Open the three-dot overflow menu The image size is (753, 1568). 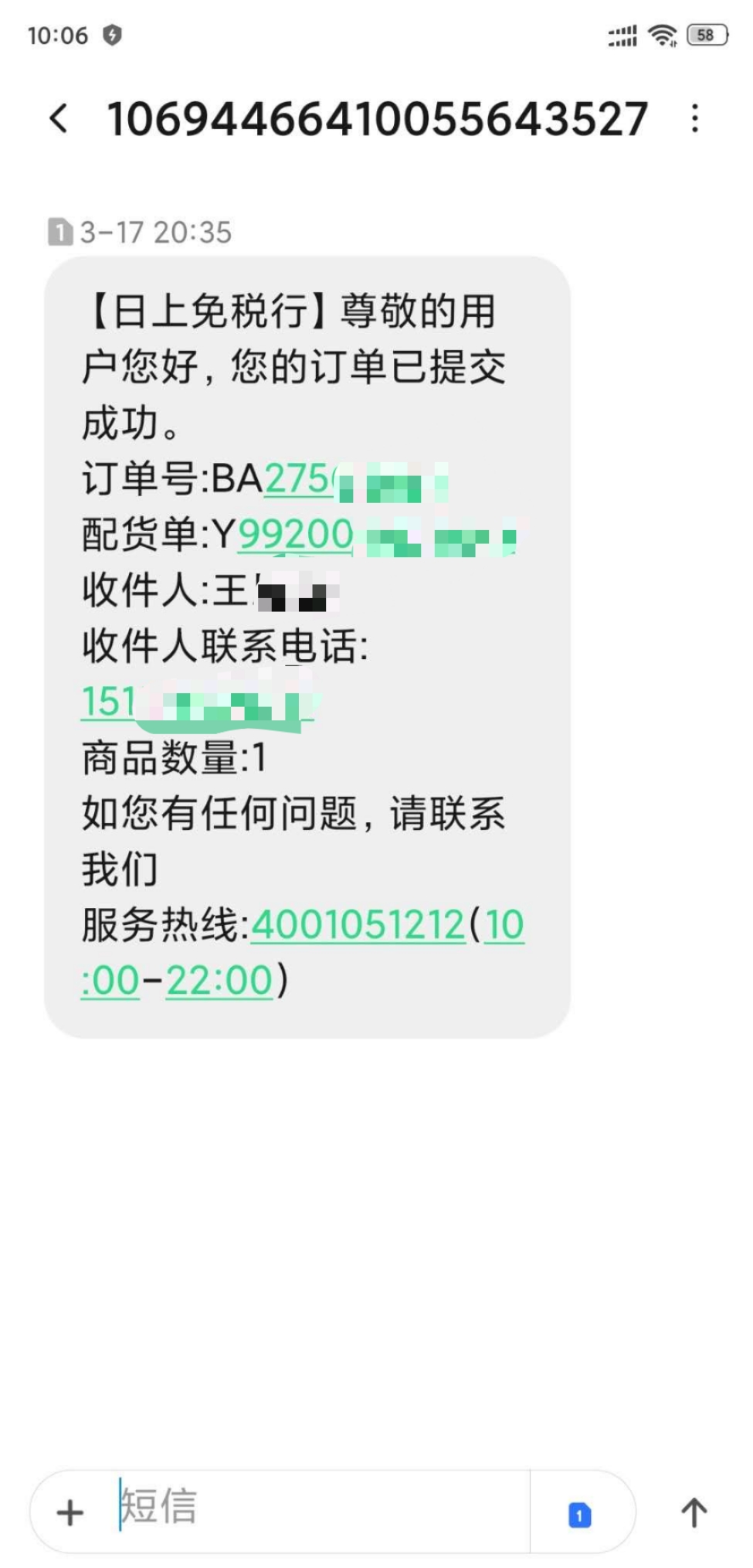[694, 118]
